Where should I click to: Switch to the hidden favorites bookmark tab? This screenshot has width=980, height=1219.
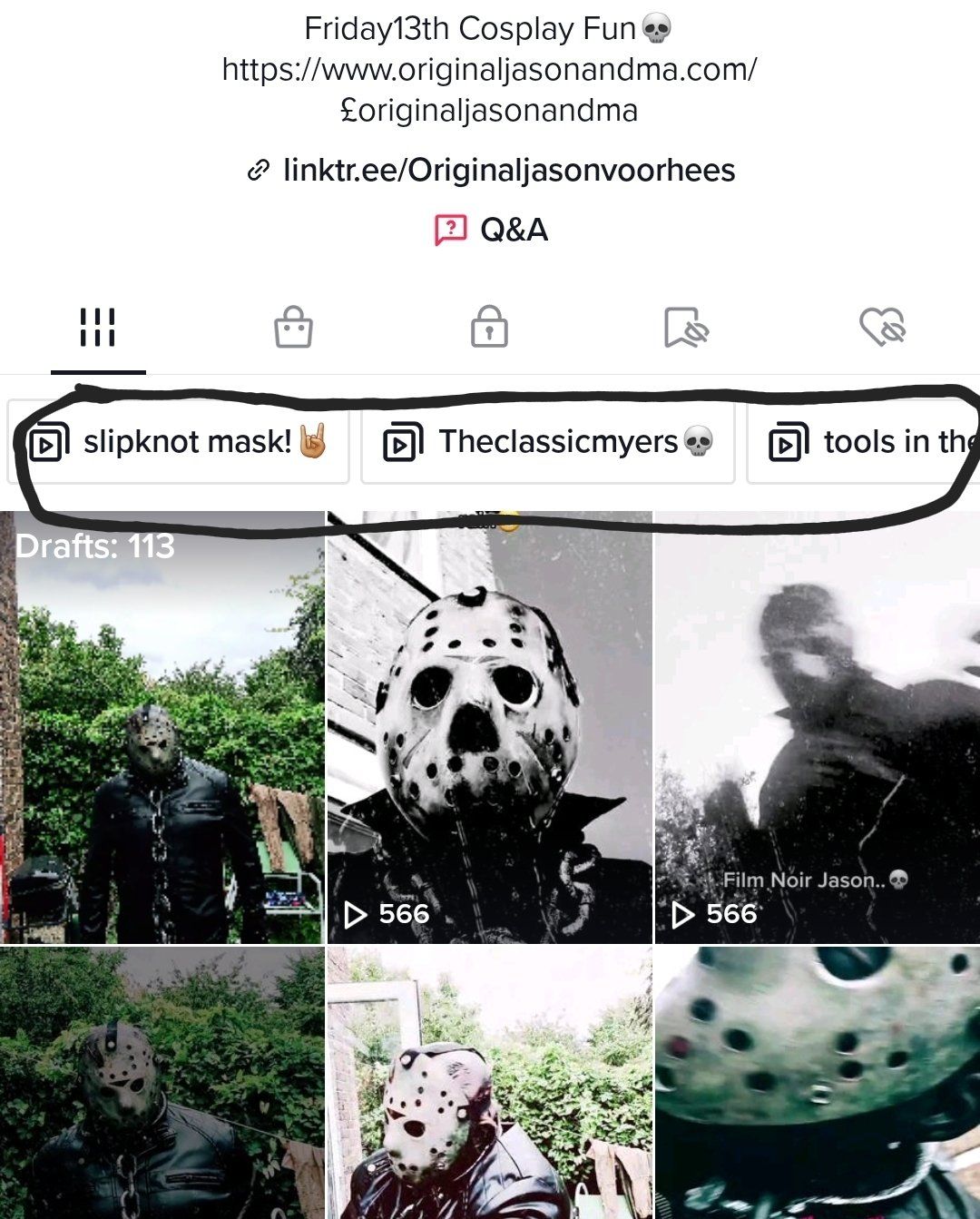click(x=685, y=328)
